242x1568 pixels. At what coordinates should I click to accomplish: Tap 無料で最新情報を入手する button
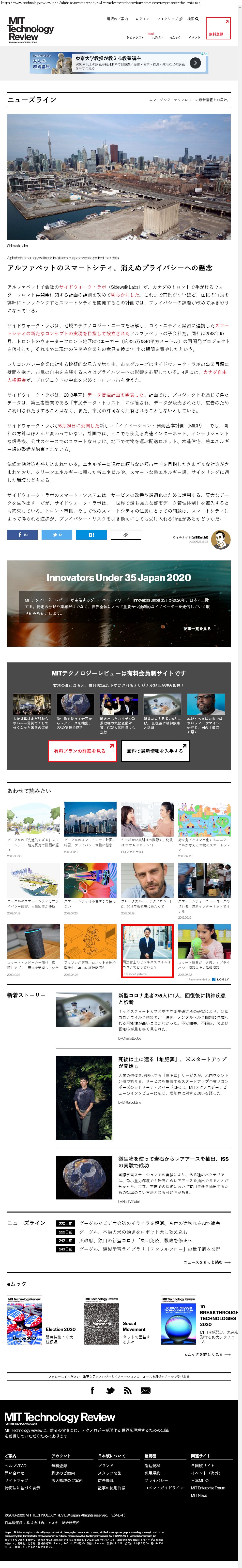point(154,751)
